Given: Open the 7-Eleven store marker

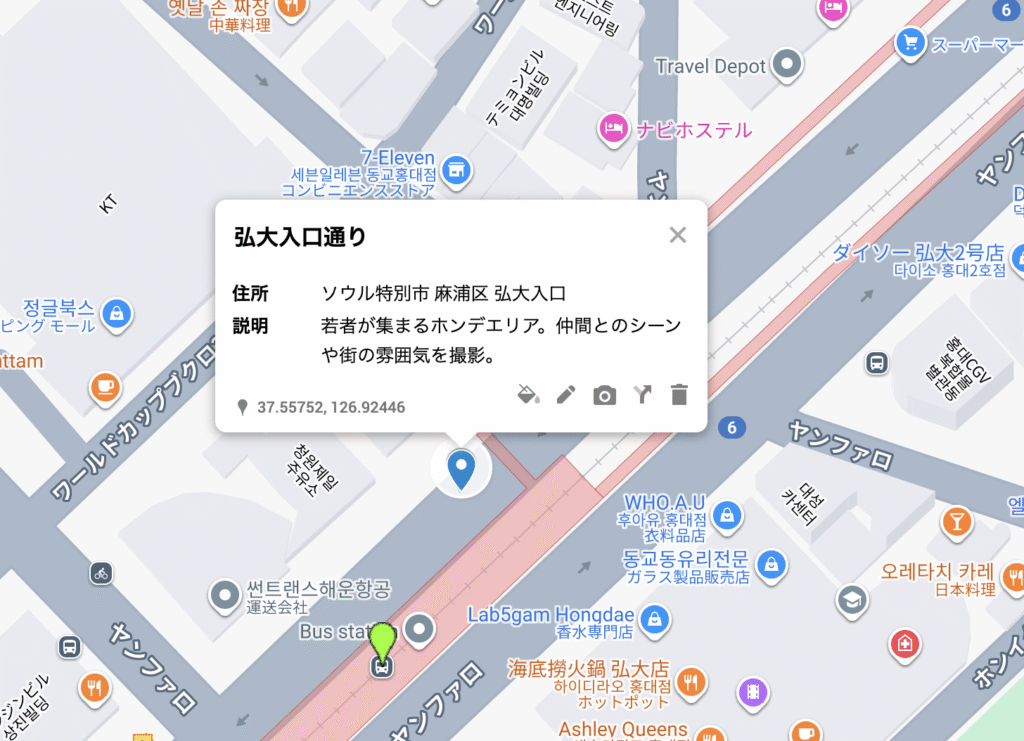Looking at the screenshot, I should 456,169.
